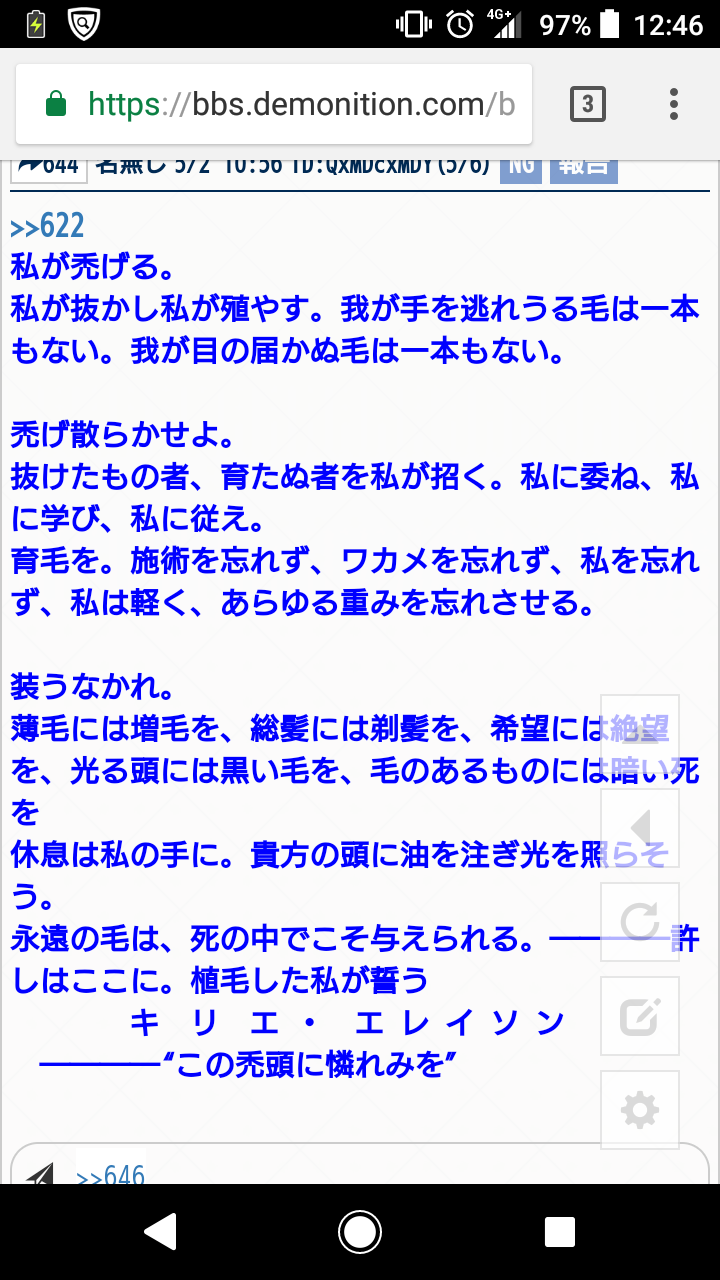Tap the floating reload button
The height and width of the screenshot is (1280, 720).
pyautogui.click(x=640, y=922)
